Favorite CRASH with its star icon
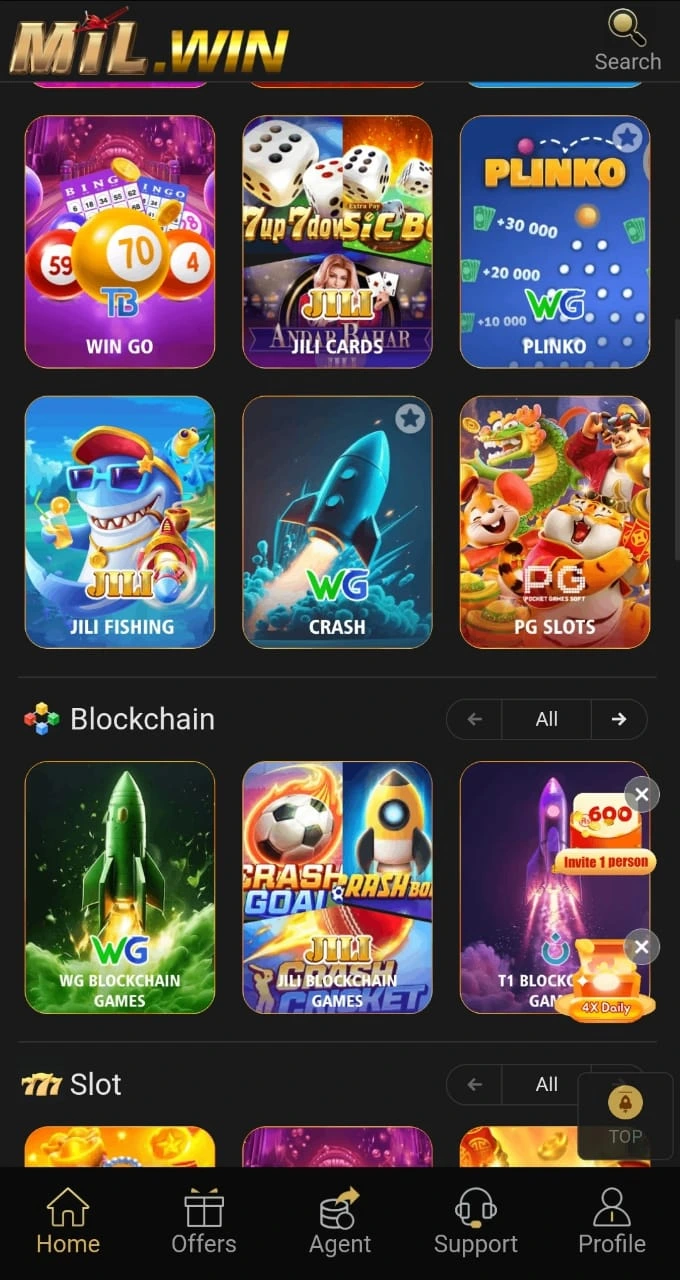 [x=410, y=419]
